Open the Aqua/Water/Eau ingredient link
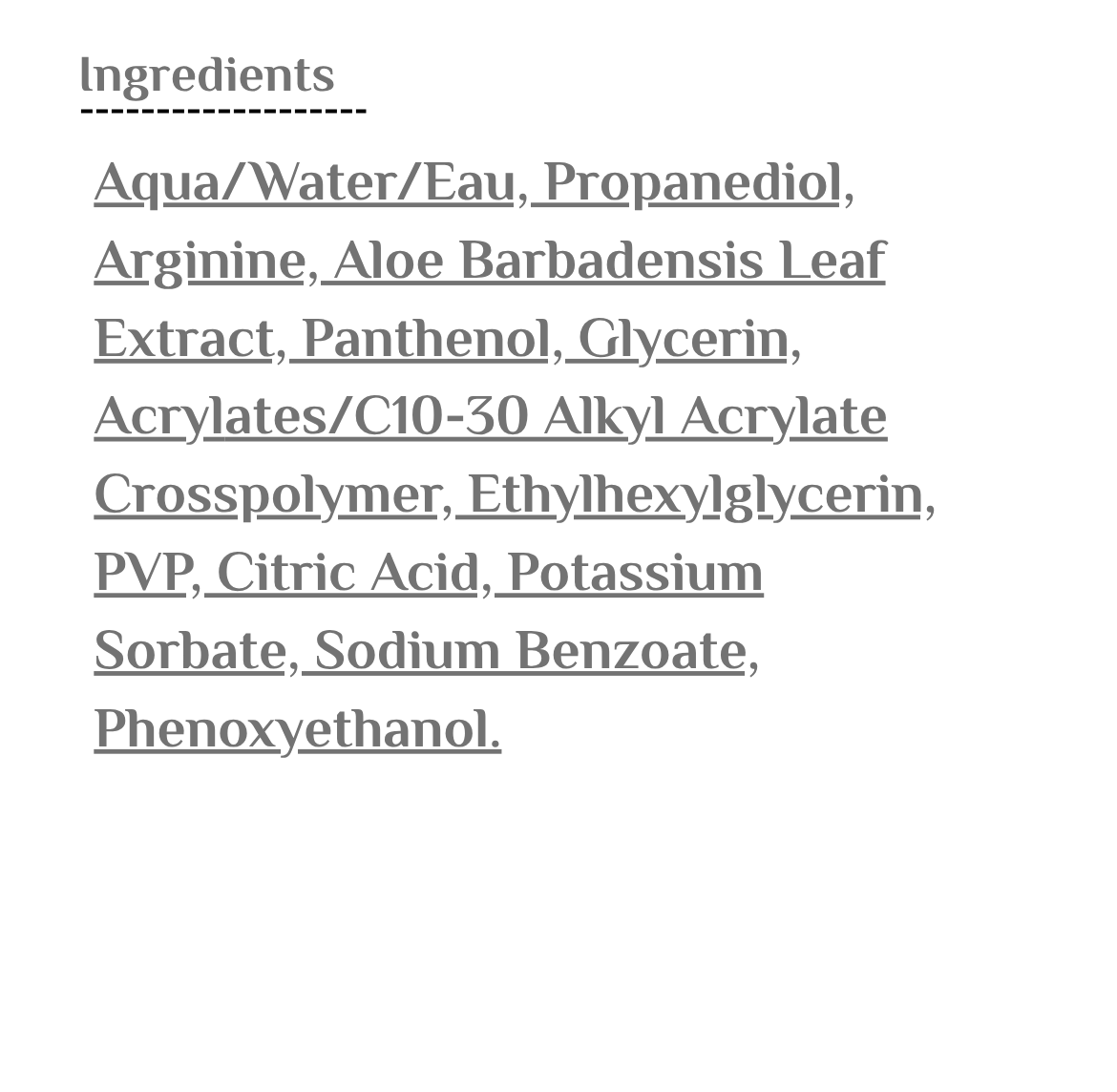 click(304, 181)
